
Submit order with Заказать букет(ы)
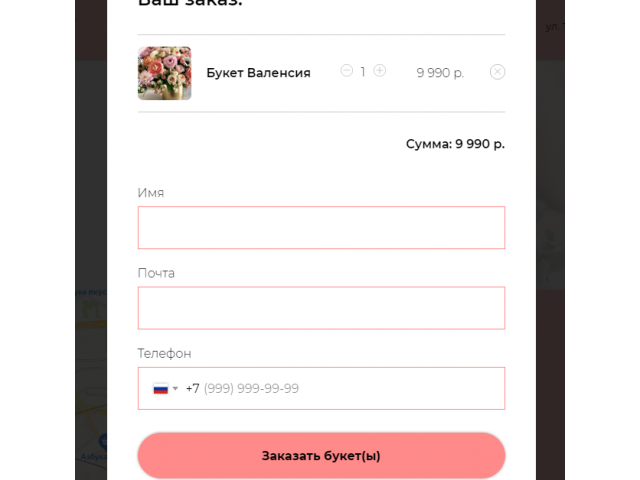(x=321, y=456)
